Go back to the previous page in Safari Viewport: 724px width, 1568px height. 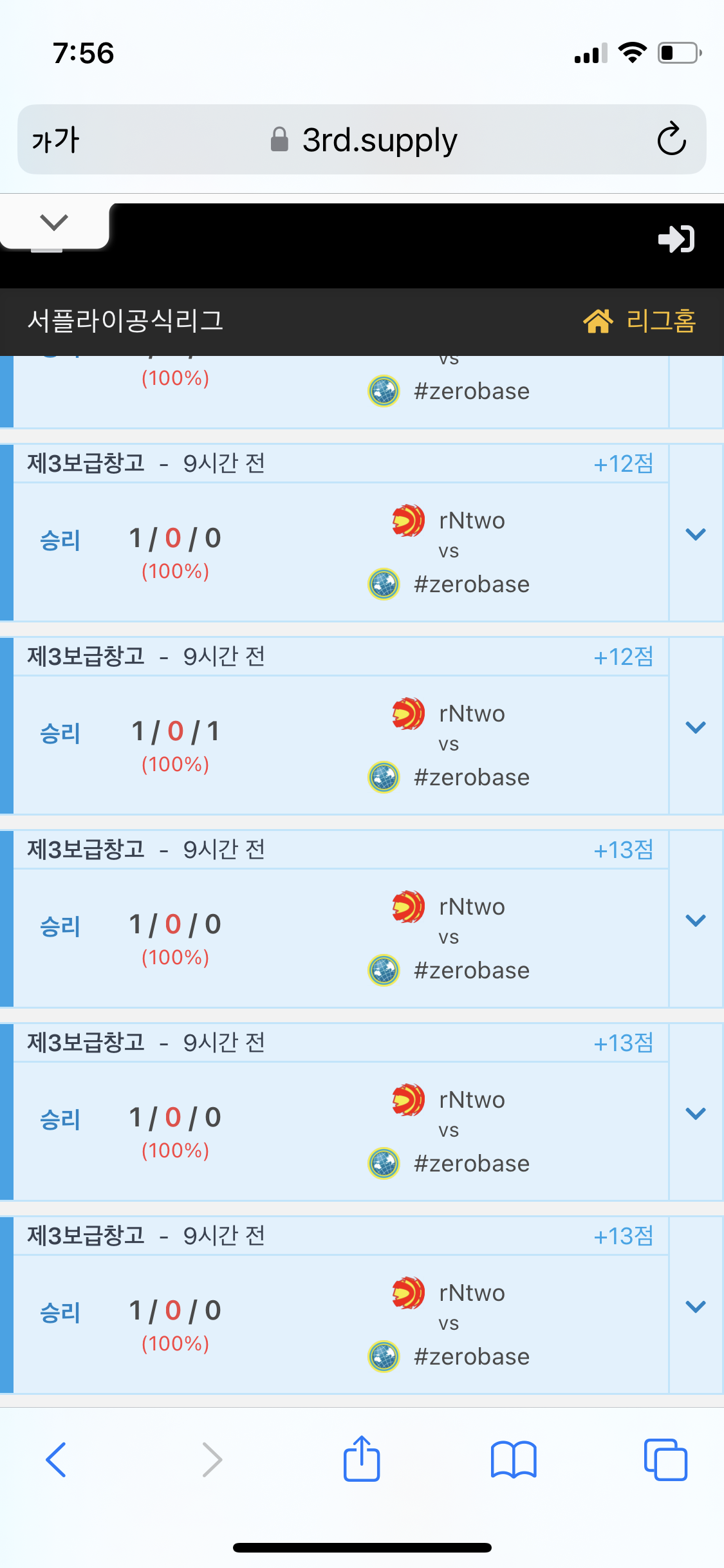(56, 1459)
